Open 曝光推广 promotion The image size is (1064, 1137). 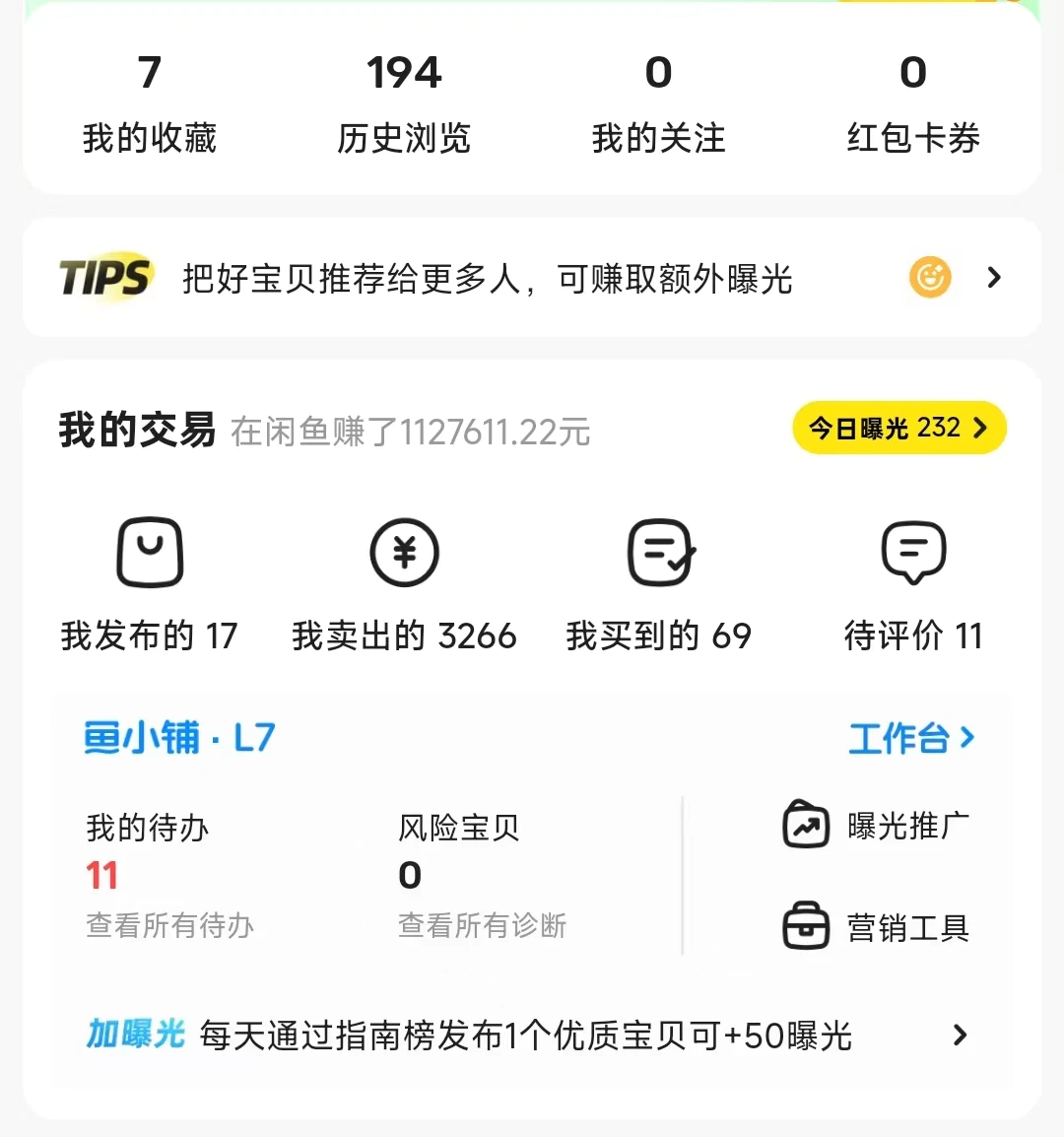(876, 826)
